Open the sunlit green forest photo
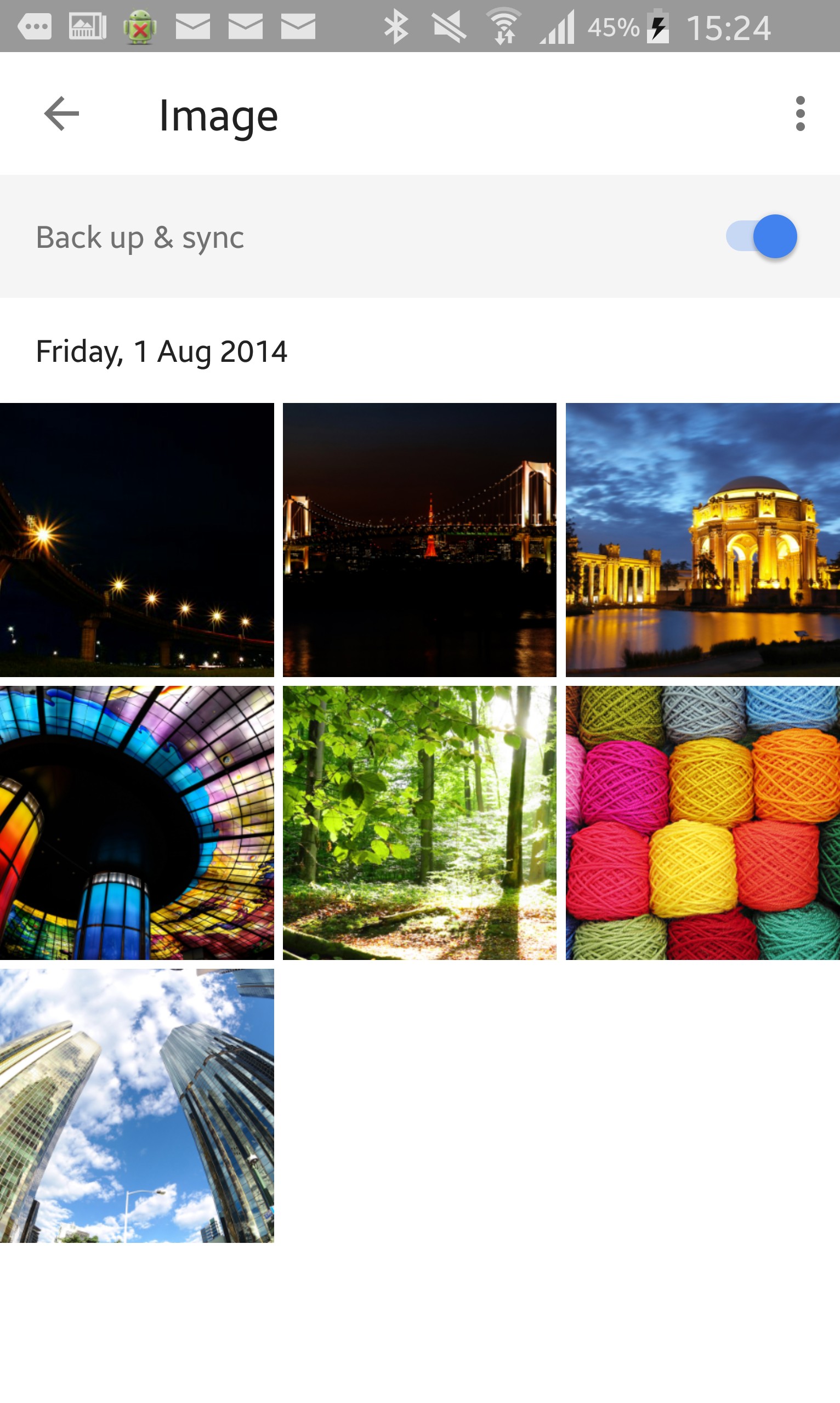Screen dimensions: 840x1403 tap(419, 822)
